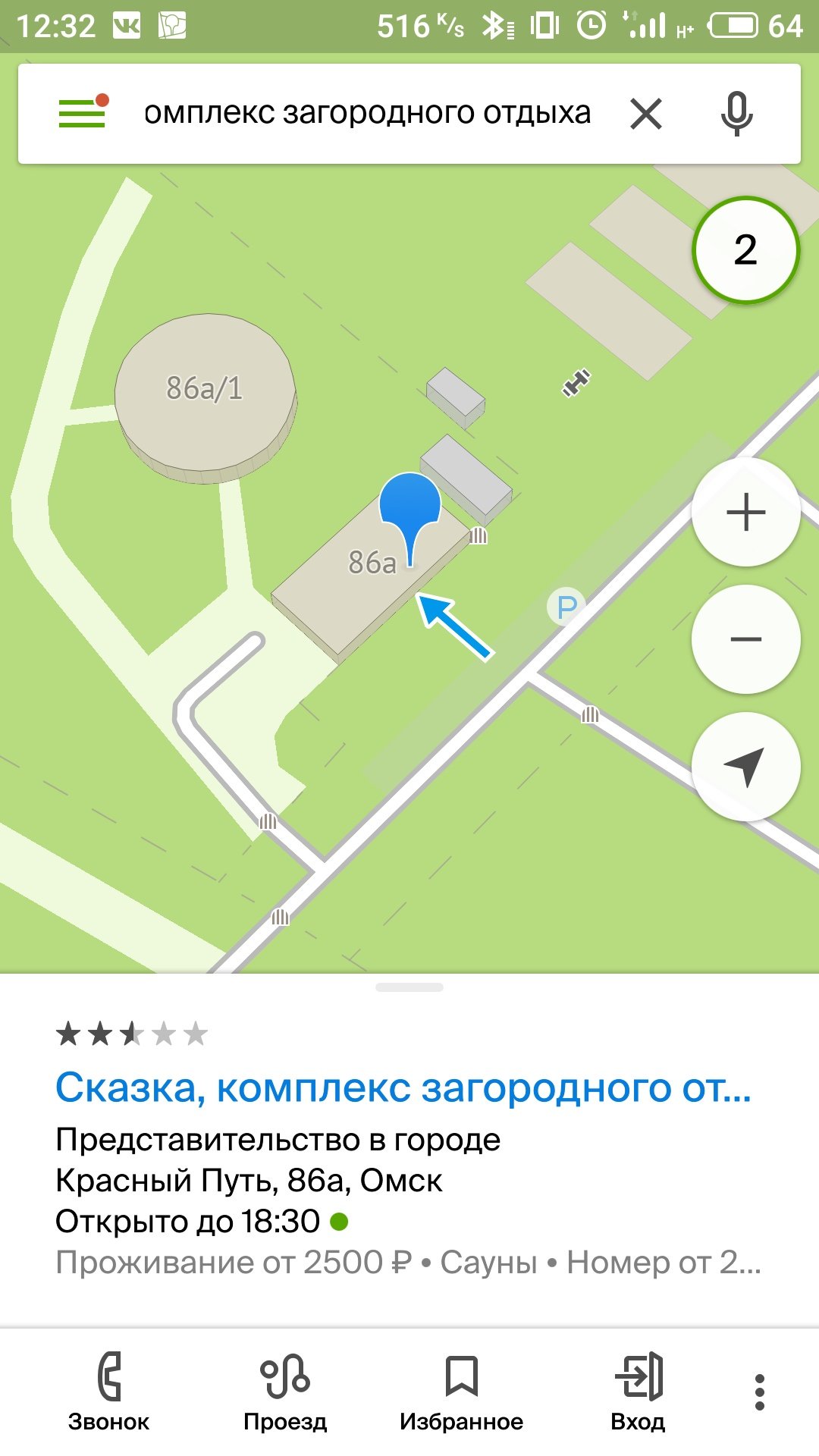
Task: Select the compass arrow to orient the map
Action: (746, 767)
